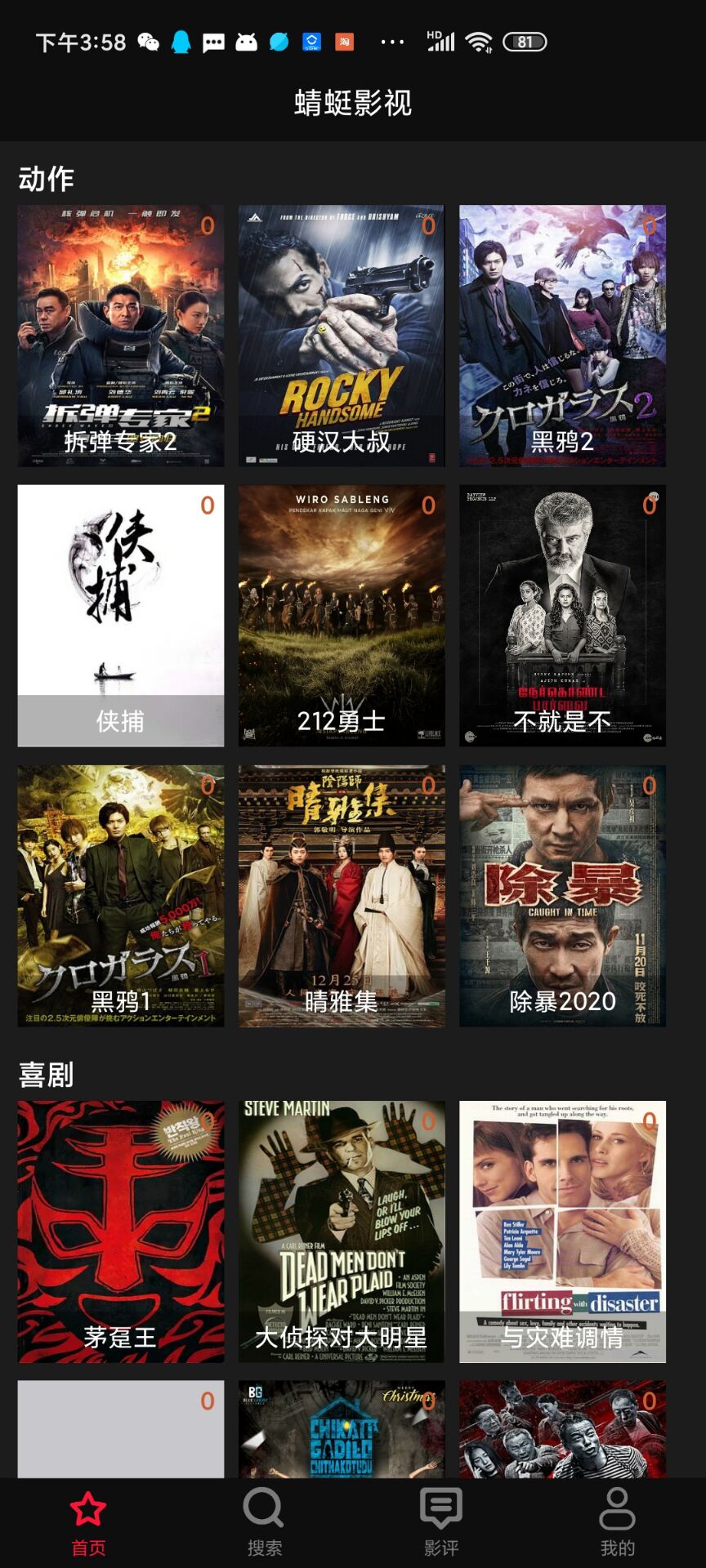Screen dimensions: 706x1568
Task: Open the 黑鸦2 poster
Action: click(x=562, y=336)
